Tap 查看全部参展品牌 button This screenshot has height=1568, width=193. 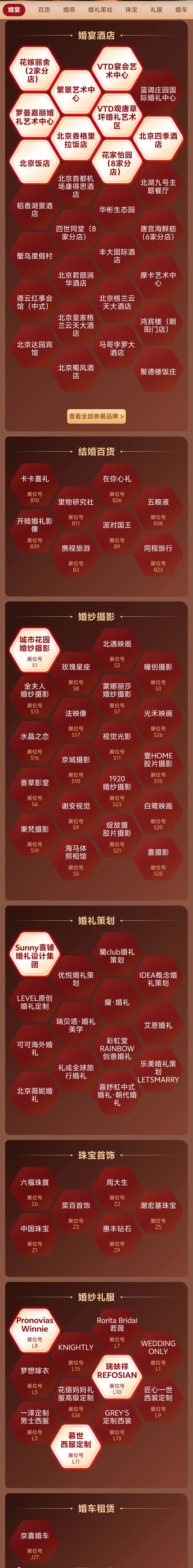point(96,416)
